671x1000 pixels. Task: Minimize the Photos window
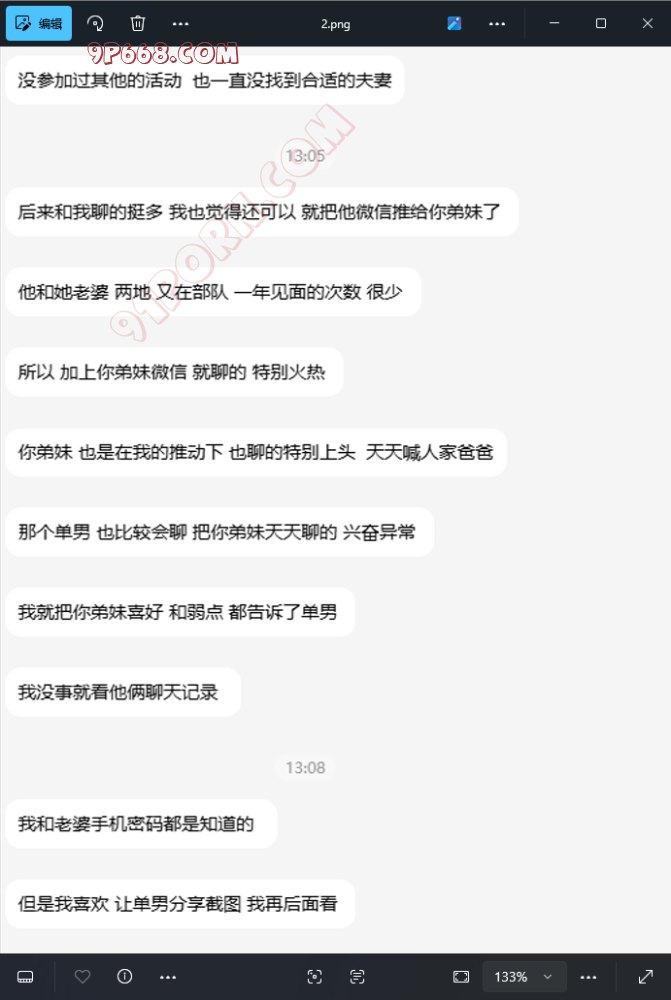coord(556,23)
